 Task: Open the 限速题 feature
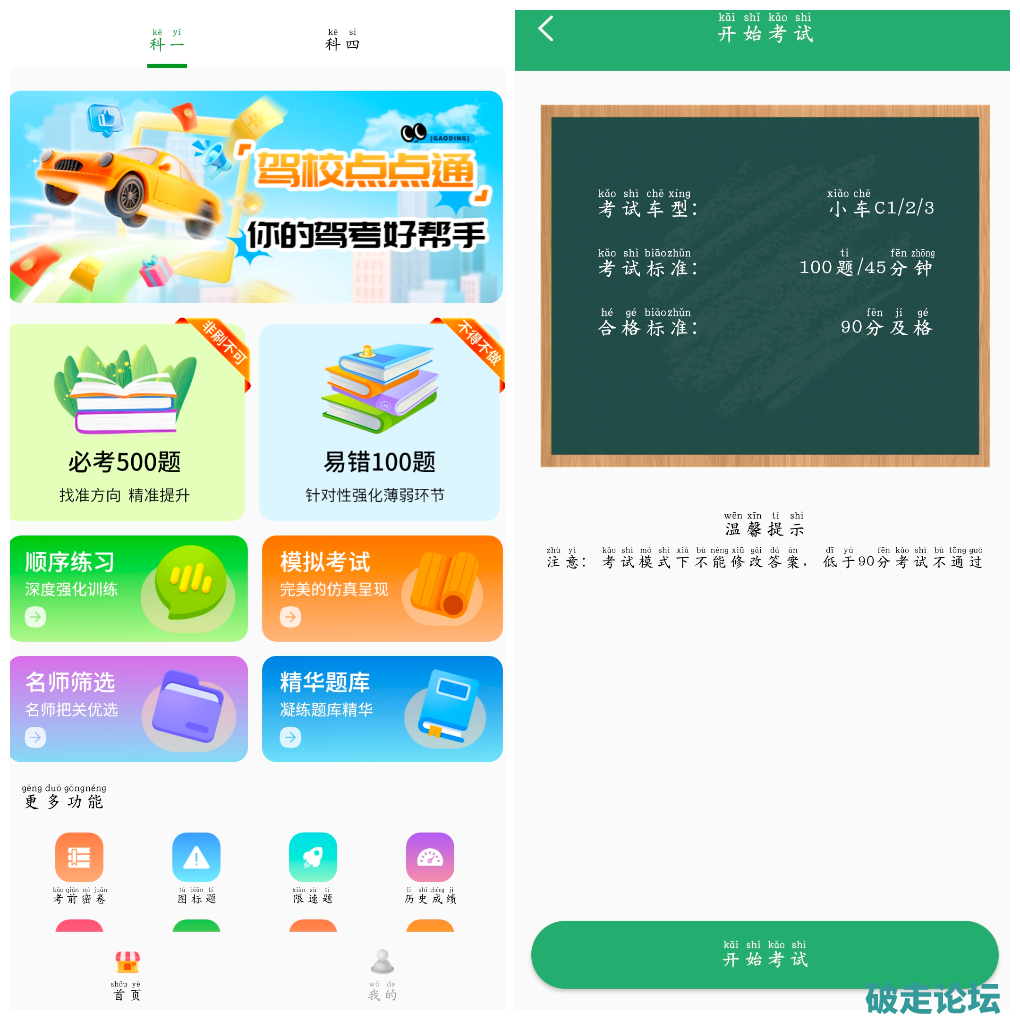(x=313, y=866)
